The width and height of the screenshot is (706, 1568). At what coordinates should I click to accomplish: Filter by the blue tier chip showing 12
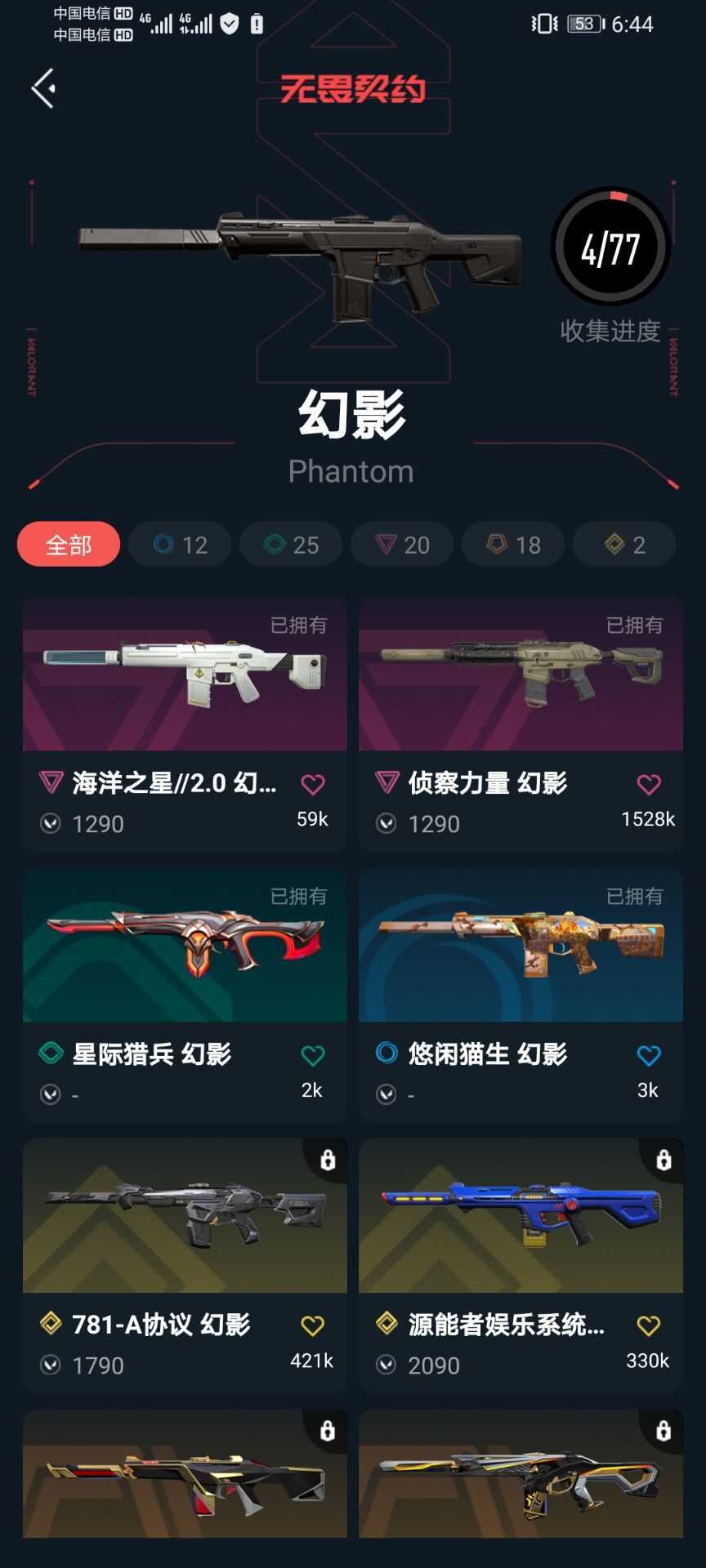[x=180, y=544]
